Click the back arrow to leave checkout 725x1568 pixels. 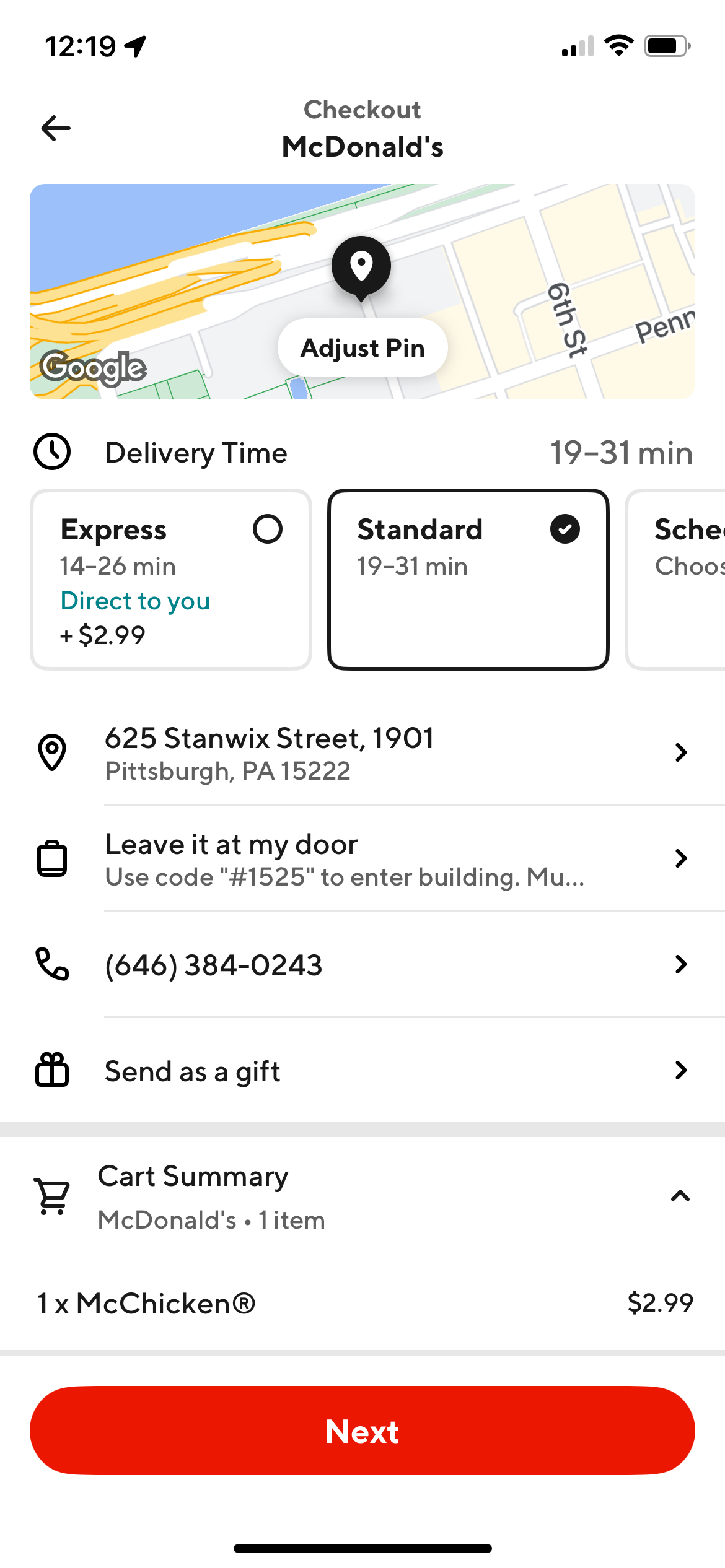55,127
